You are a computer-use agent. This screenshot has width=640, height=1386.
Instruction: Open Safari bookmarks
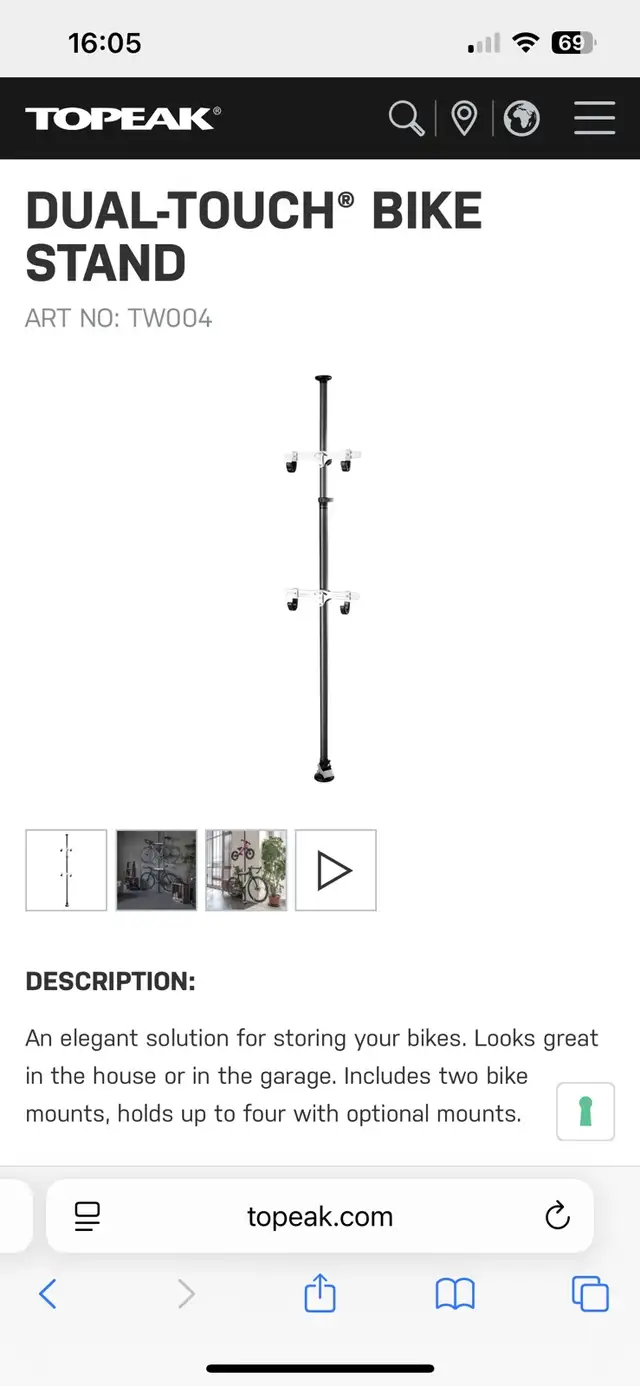tap(455, 1294)
